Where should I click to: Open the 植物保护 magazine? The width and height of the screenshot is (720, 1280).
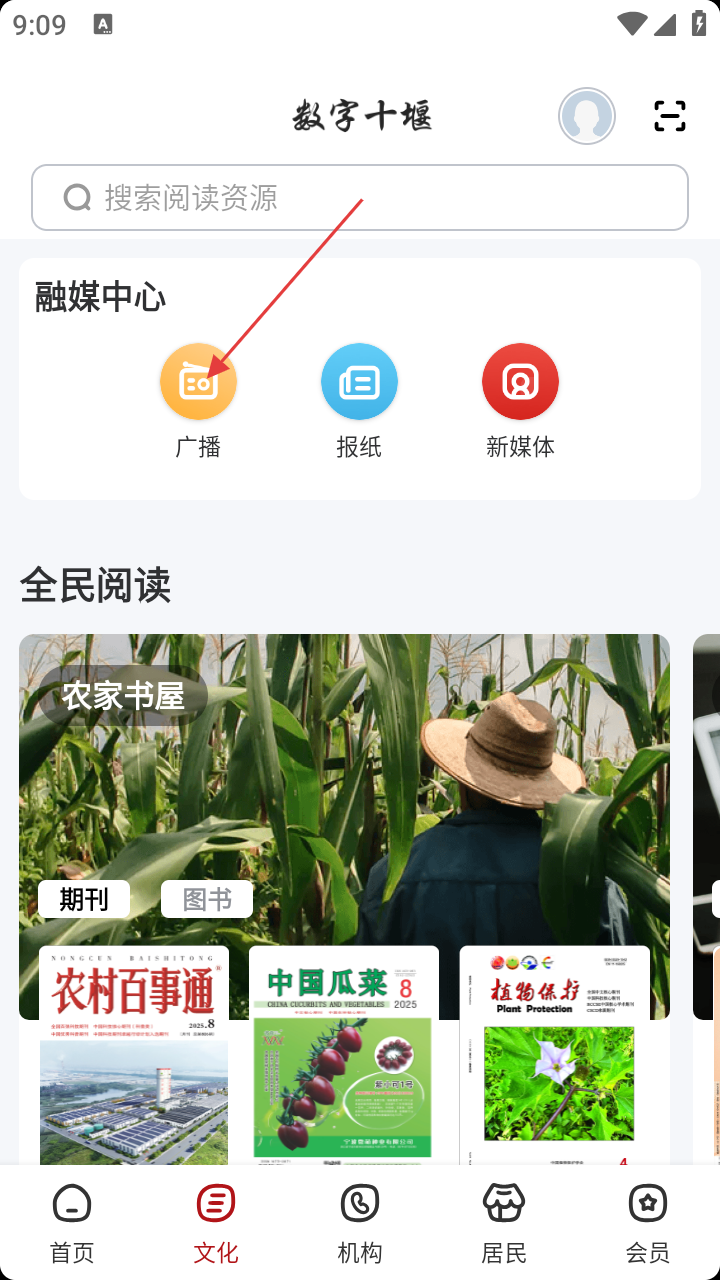click(555, 1055)
